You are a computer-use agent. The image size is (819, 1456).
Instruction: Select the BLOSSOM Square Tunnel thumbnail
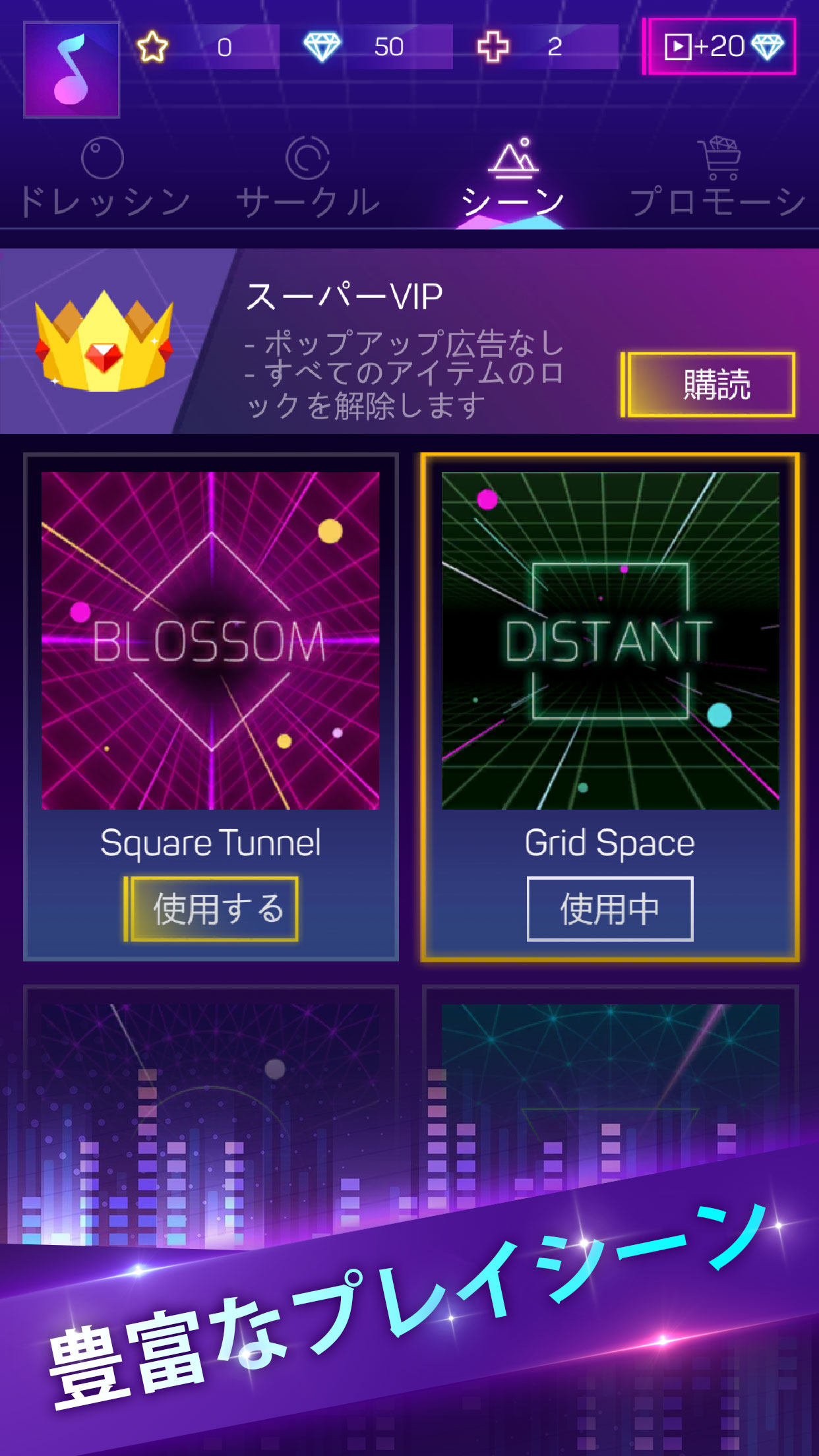(x=212, y=643)
